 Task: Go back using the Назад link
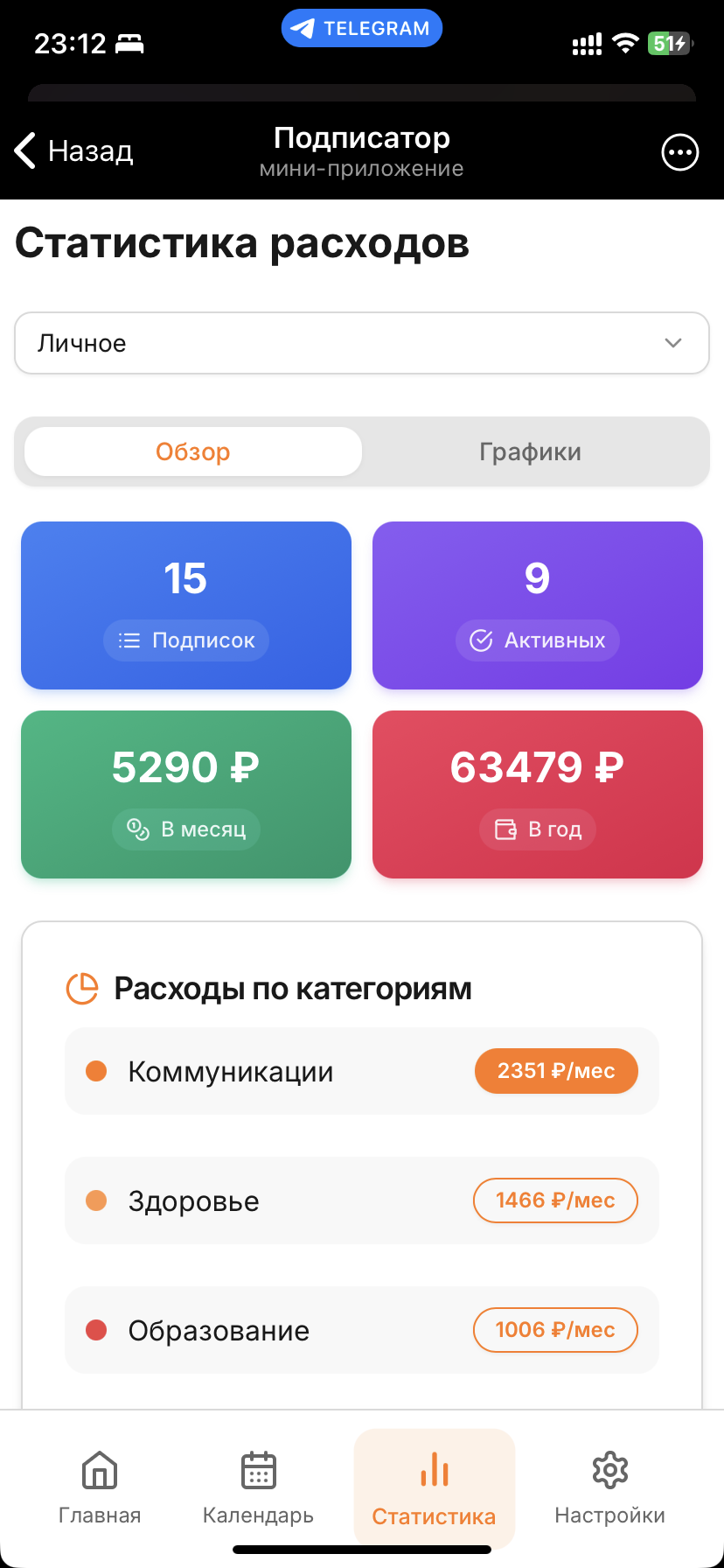coord(73,151)
